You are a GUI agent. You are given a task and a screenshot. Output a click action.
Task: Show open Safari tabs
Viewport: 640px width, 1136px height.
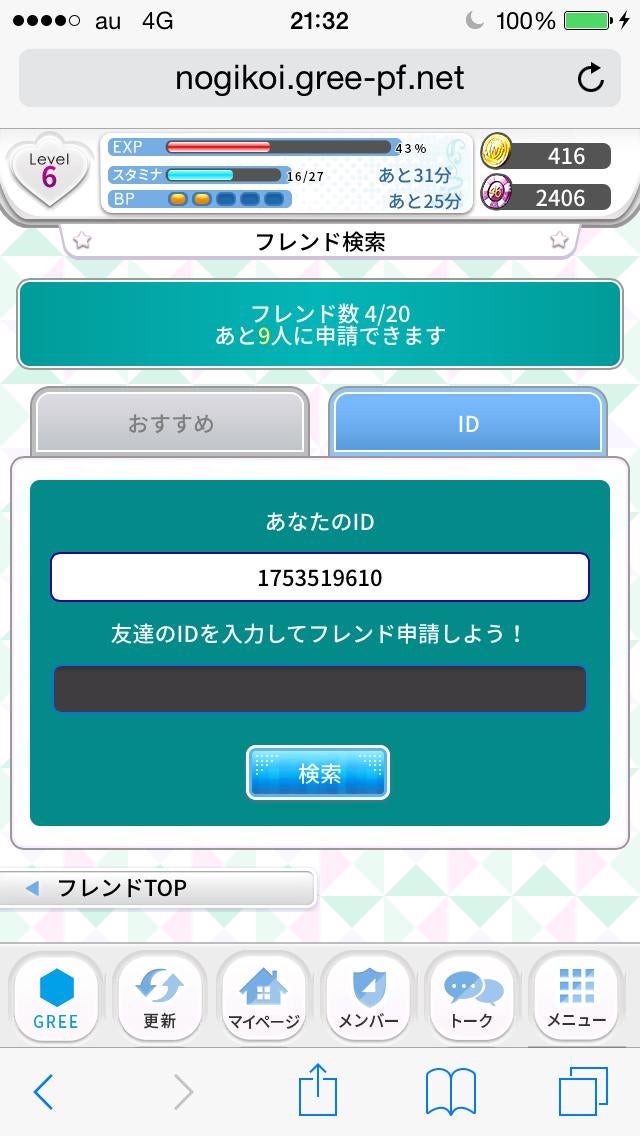point(582,1092)
